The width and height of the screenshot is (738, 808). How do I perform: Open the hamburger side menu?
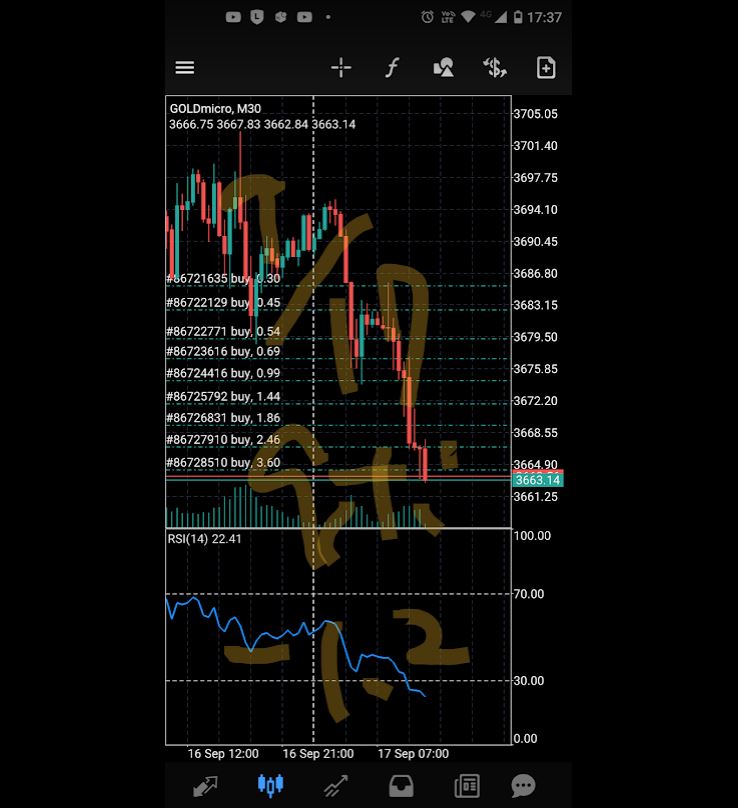(x=185, y=68)
